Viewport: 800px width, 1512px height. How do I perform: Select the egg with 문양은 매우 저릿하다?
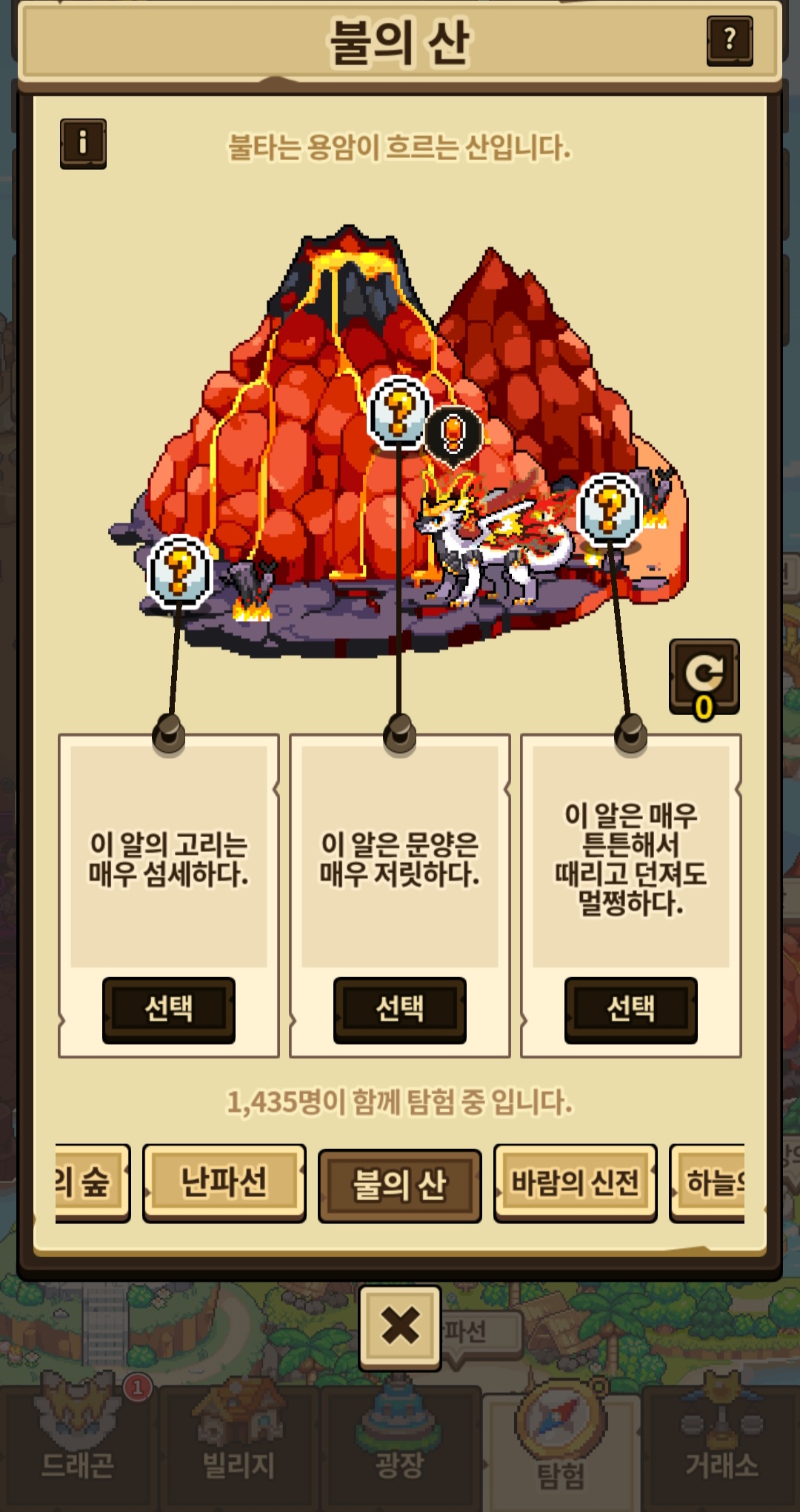pyautogui.click(x=400, y=1009)
